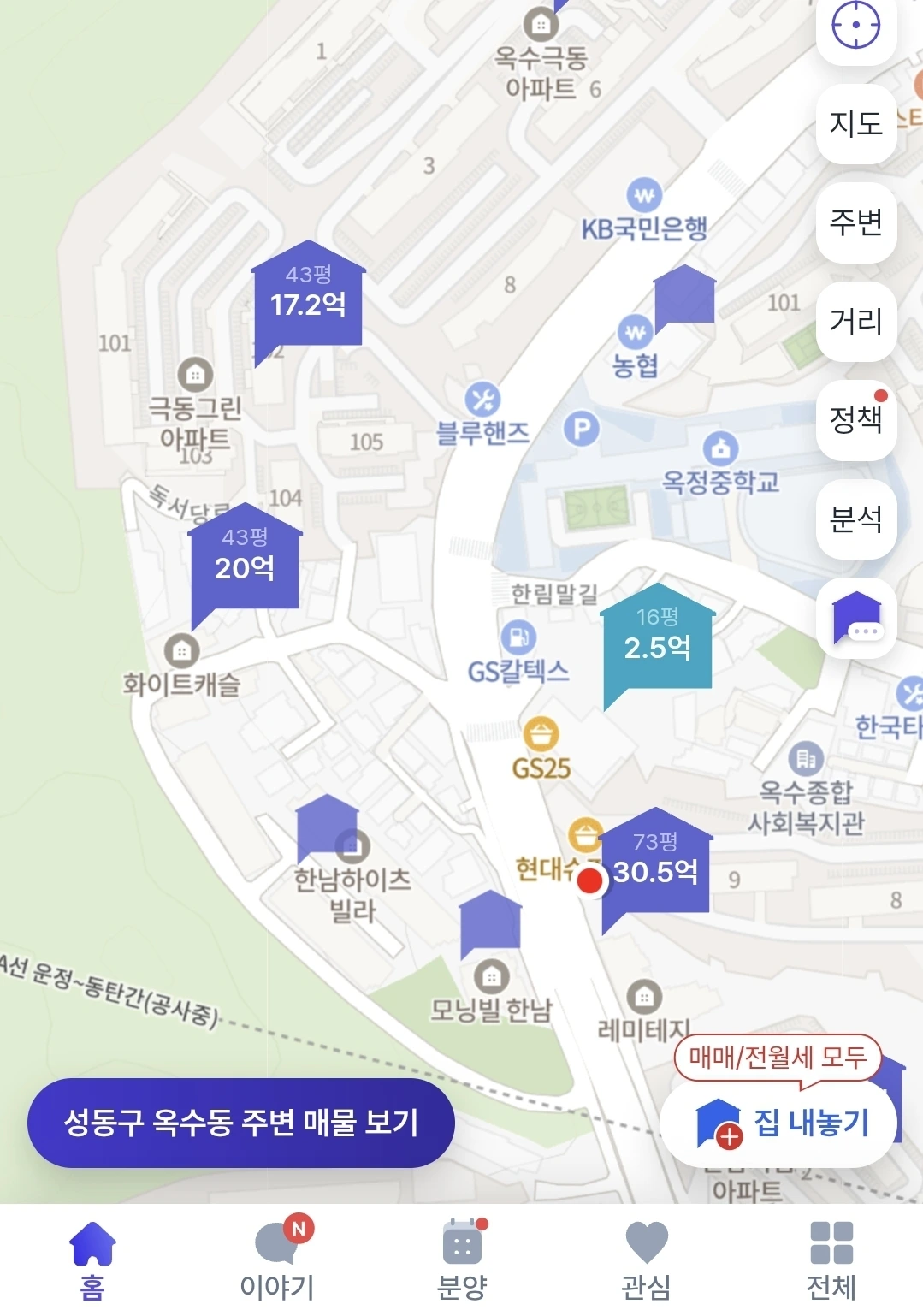Switch to the 관심 favorites tab
Screen dimensions: 923x1316
tap(647, 1260)
